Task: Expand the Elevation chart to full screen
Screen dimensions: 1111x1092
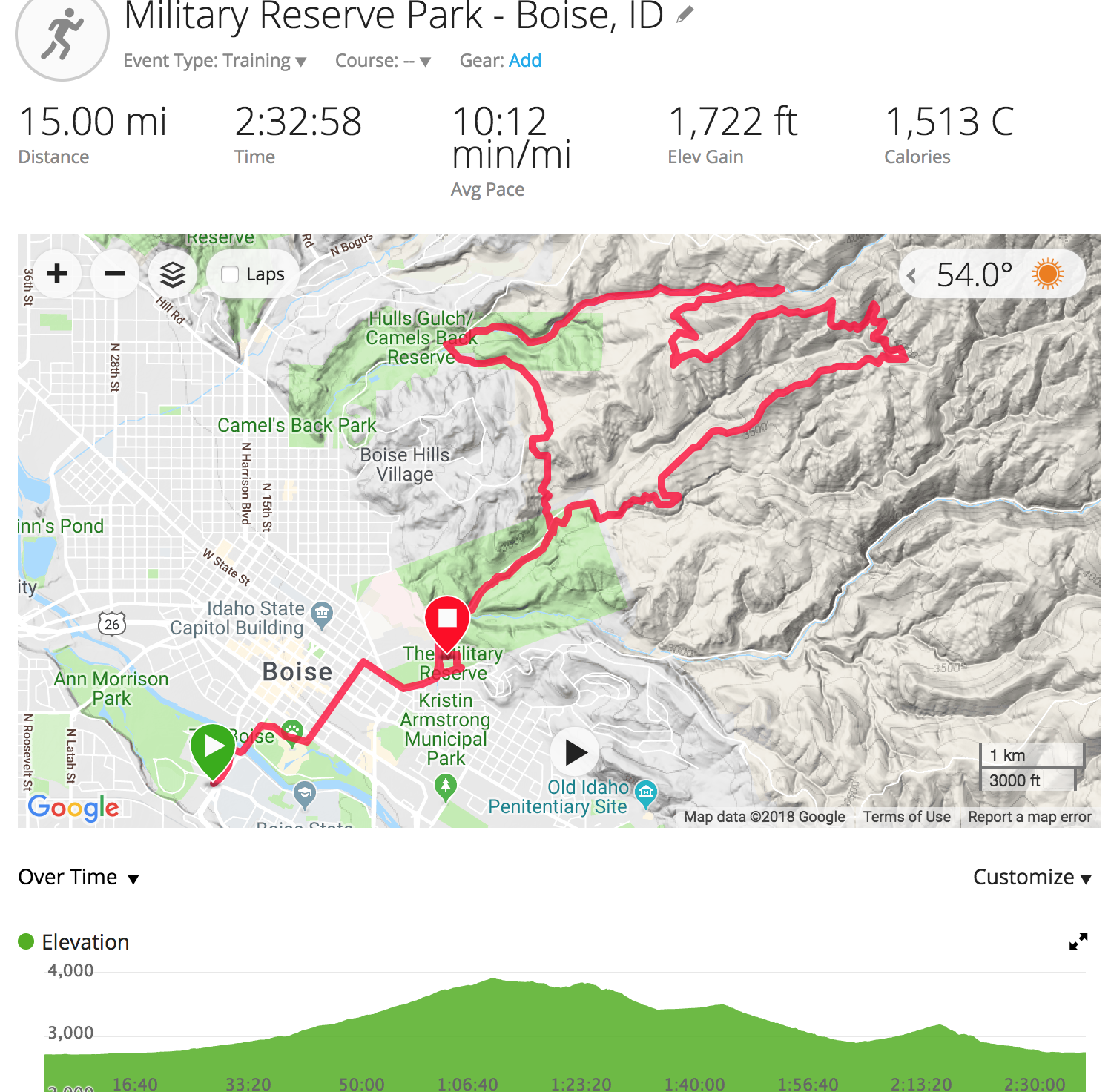Action: (x=1078, y=941)
